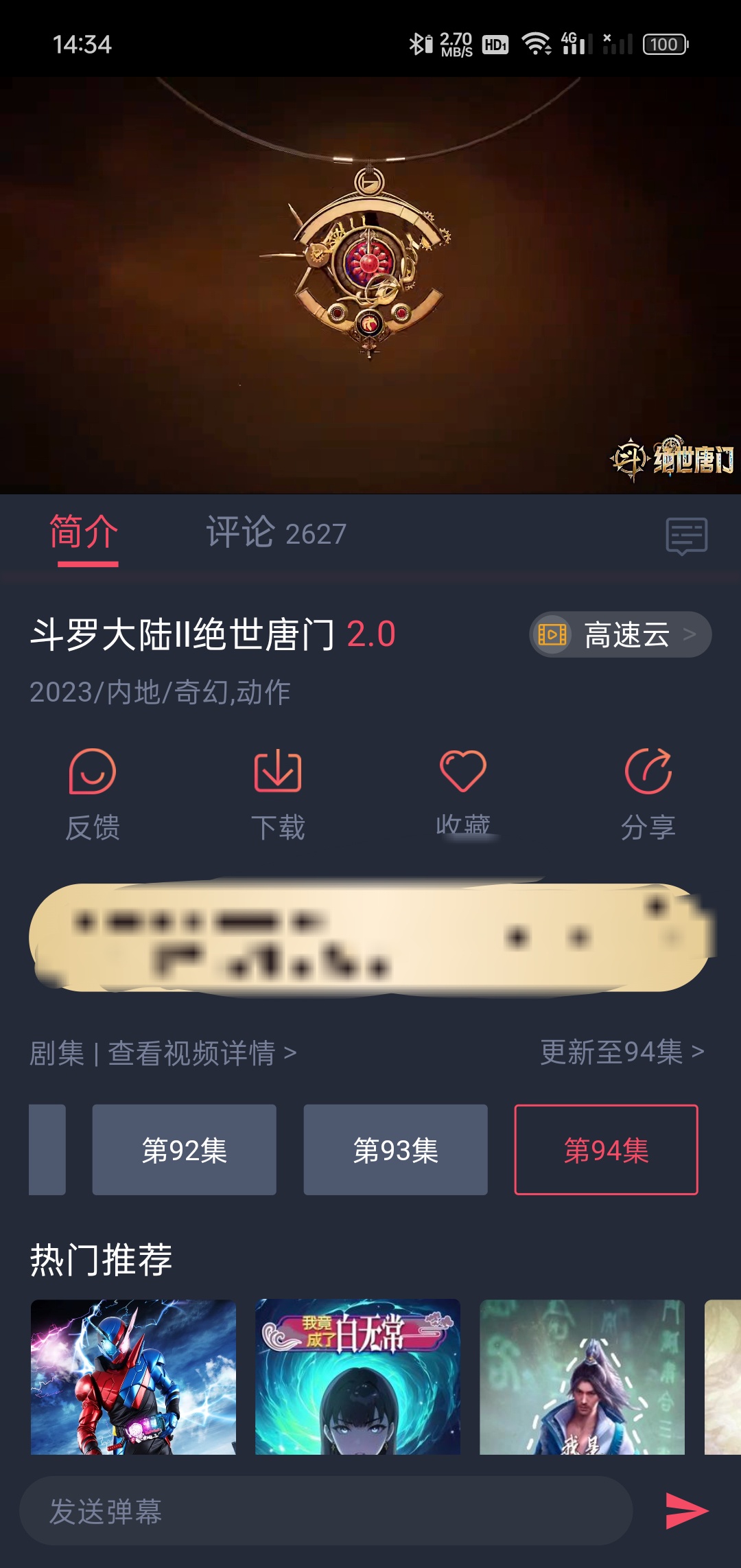The image size is (741, 1568).
Task: Tap 下载 to download this episode
Action: tap(277, 794)
